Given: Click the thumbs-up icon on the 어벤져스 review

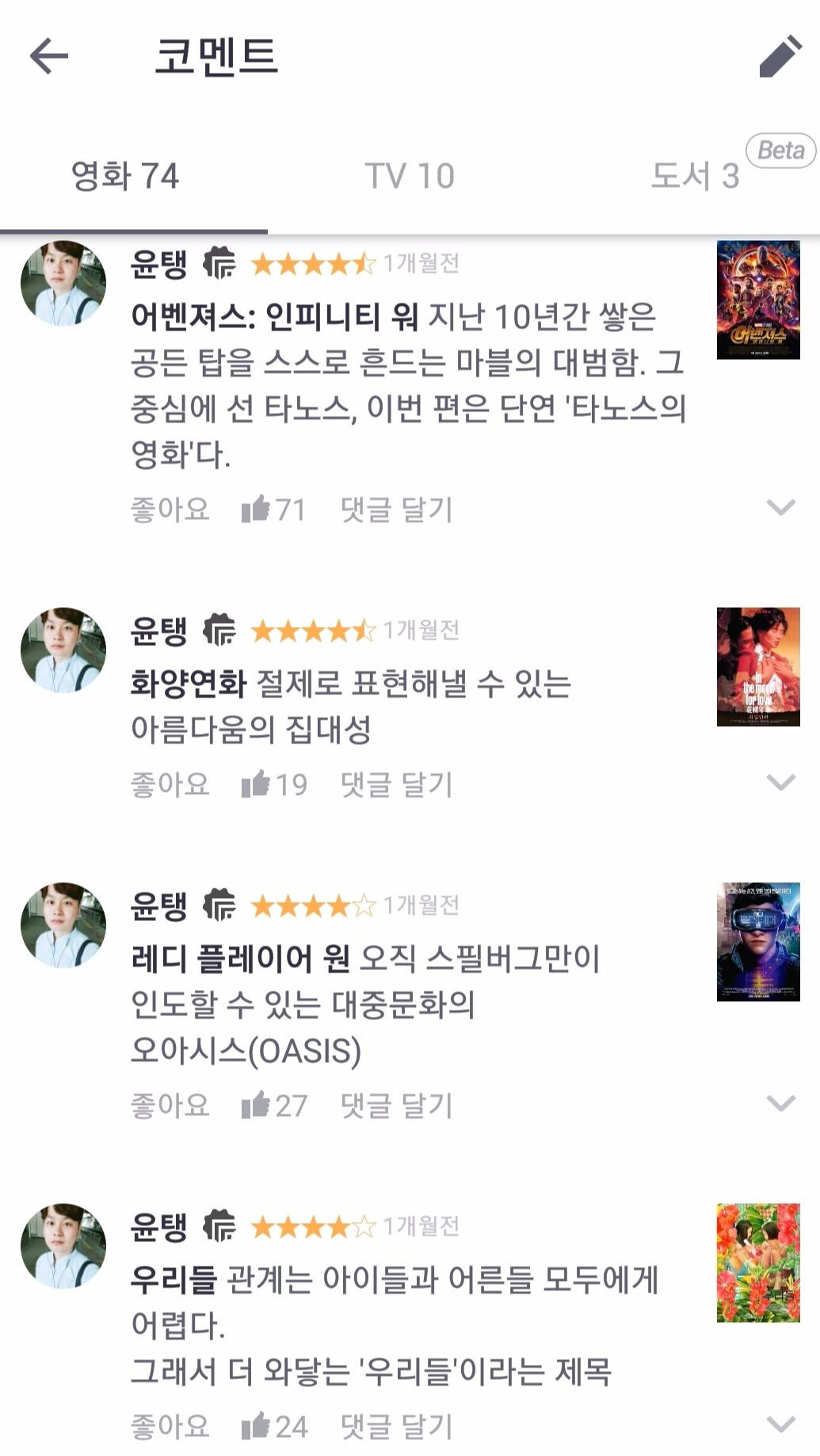Looking at the screenshot, I should pos(257,511).
